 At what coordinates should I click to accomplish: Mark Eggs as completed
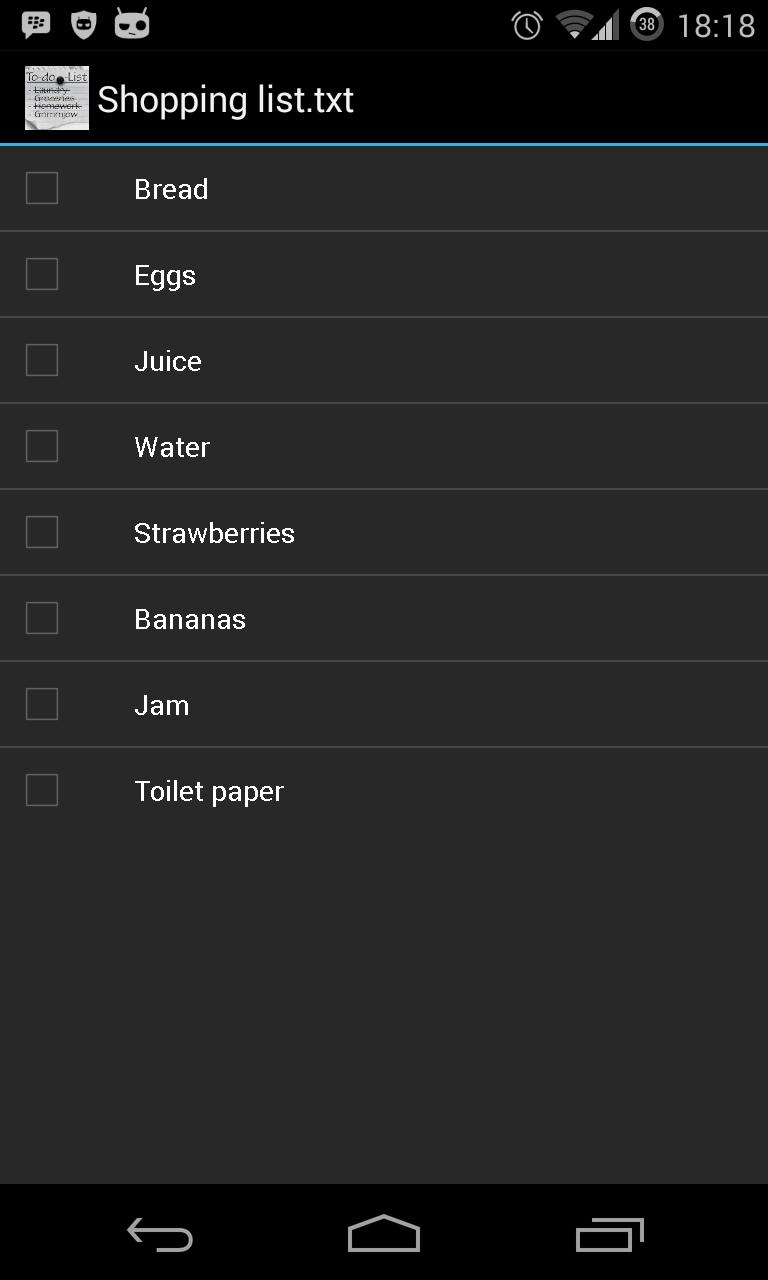point(41,274)
